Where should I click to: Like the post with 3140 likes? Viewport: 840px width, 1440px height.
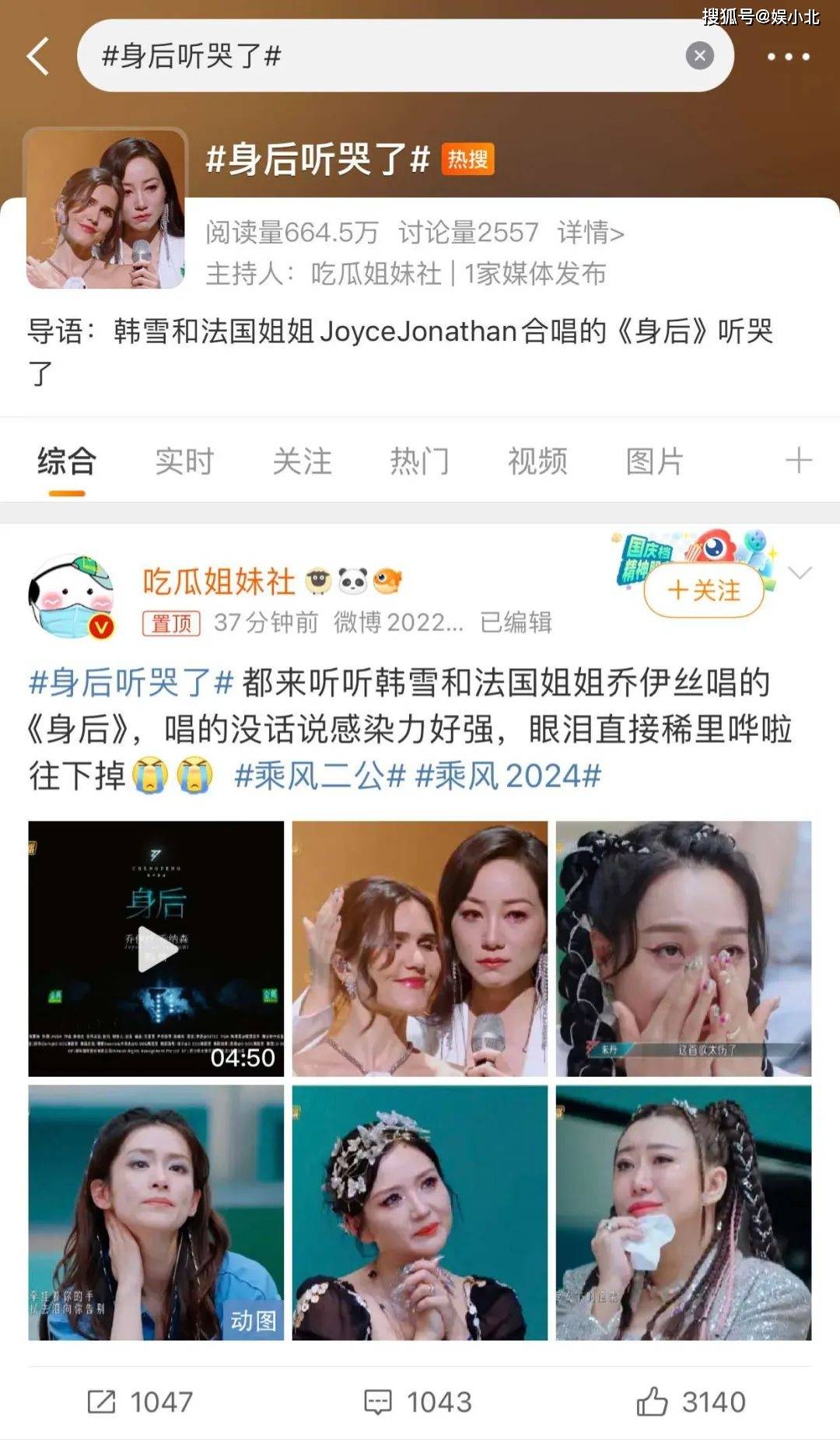pyautogui.click(x=691, y=1402)
